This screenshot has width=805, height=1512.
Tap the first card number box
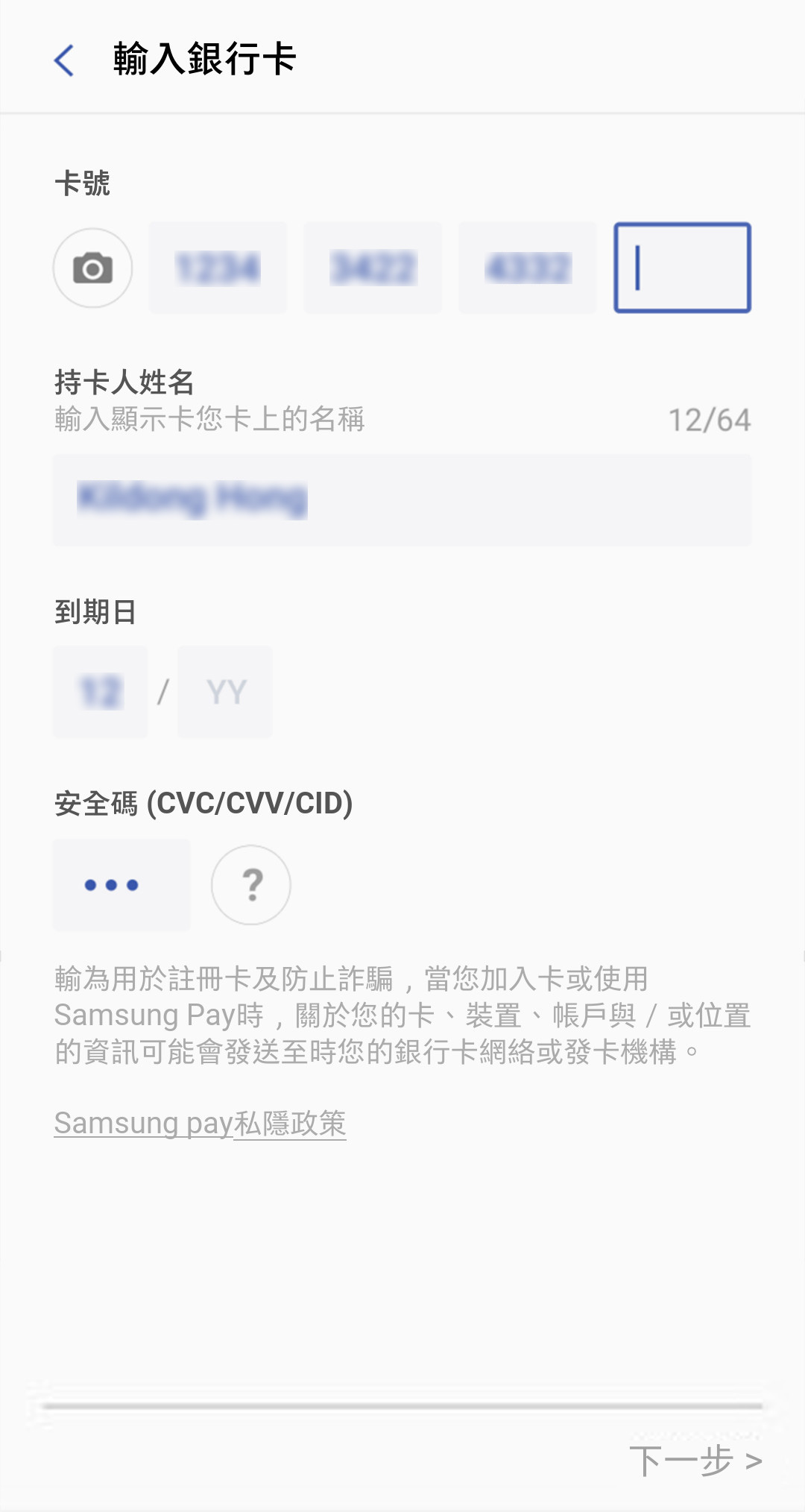(x=218, y=268)
